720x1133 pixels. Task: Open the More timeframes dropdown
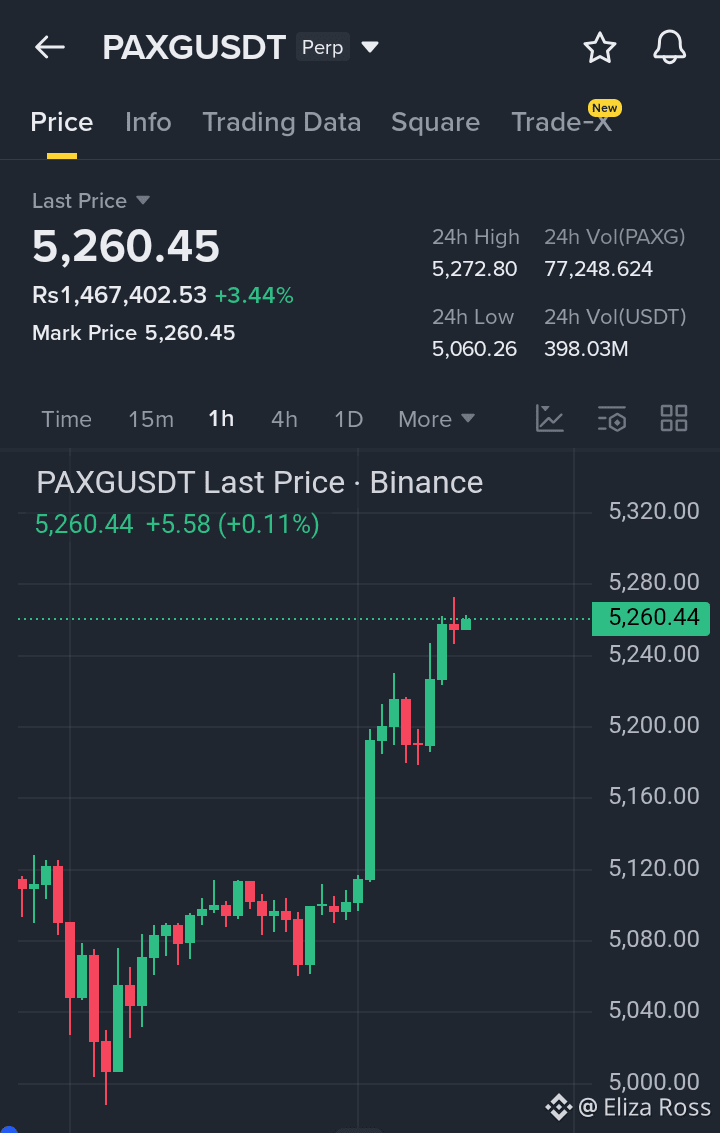click(x=436, y=419)
